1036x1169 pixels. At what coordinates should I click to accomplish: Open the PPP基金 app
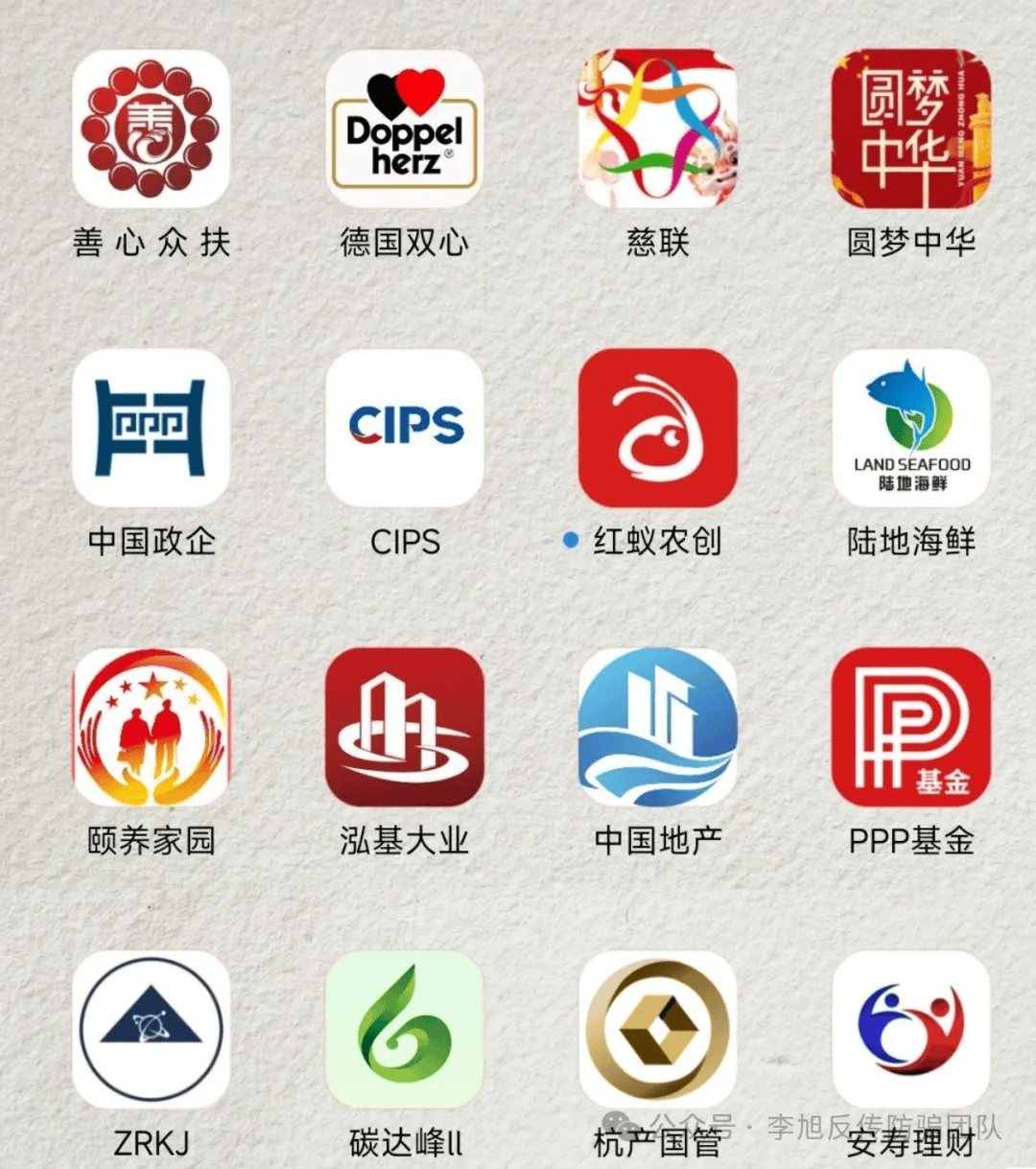coord(910,727)
